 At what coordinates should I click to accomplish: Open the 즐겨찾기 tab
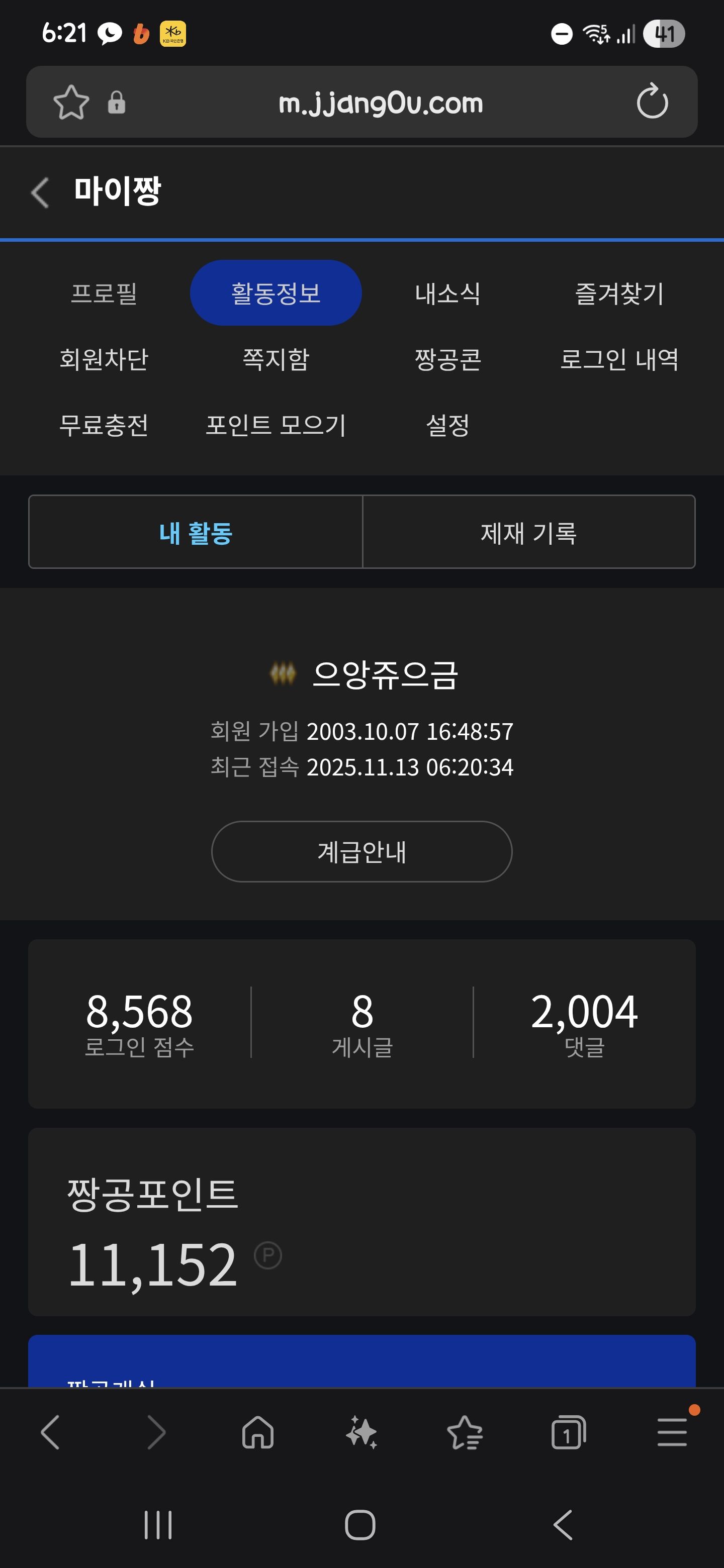point(618,293)
